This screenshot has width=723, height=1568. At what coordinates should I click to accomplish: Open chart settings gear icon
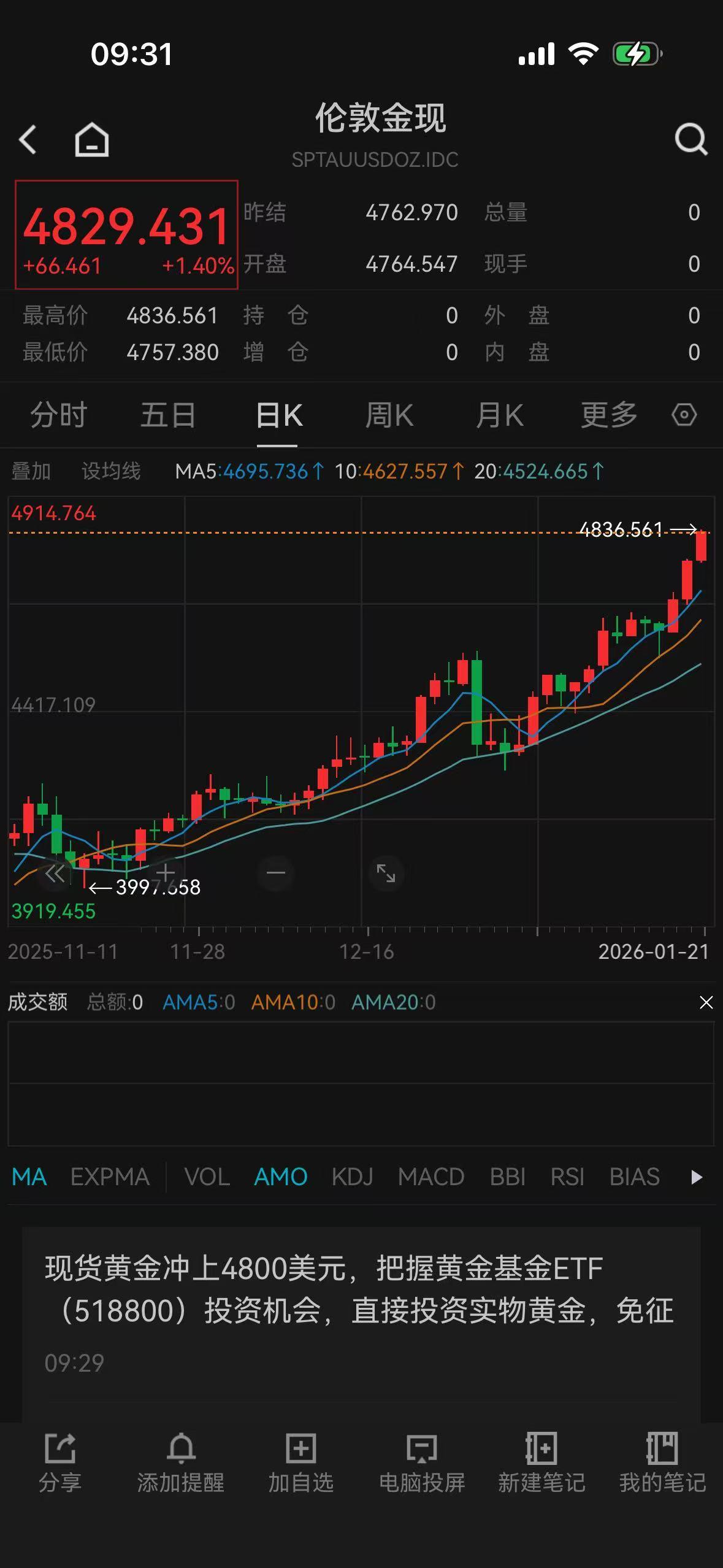click(x=683, y=415)
